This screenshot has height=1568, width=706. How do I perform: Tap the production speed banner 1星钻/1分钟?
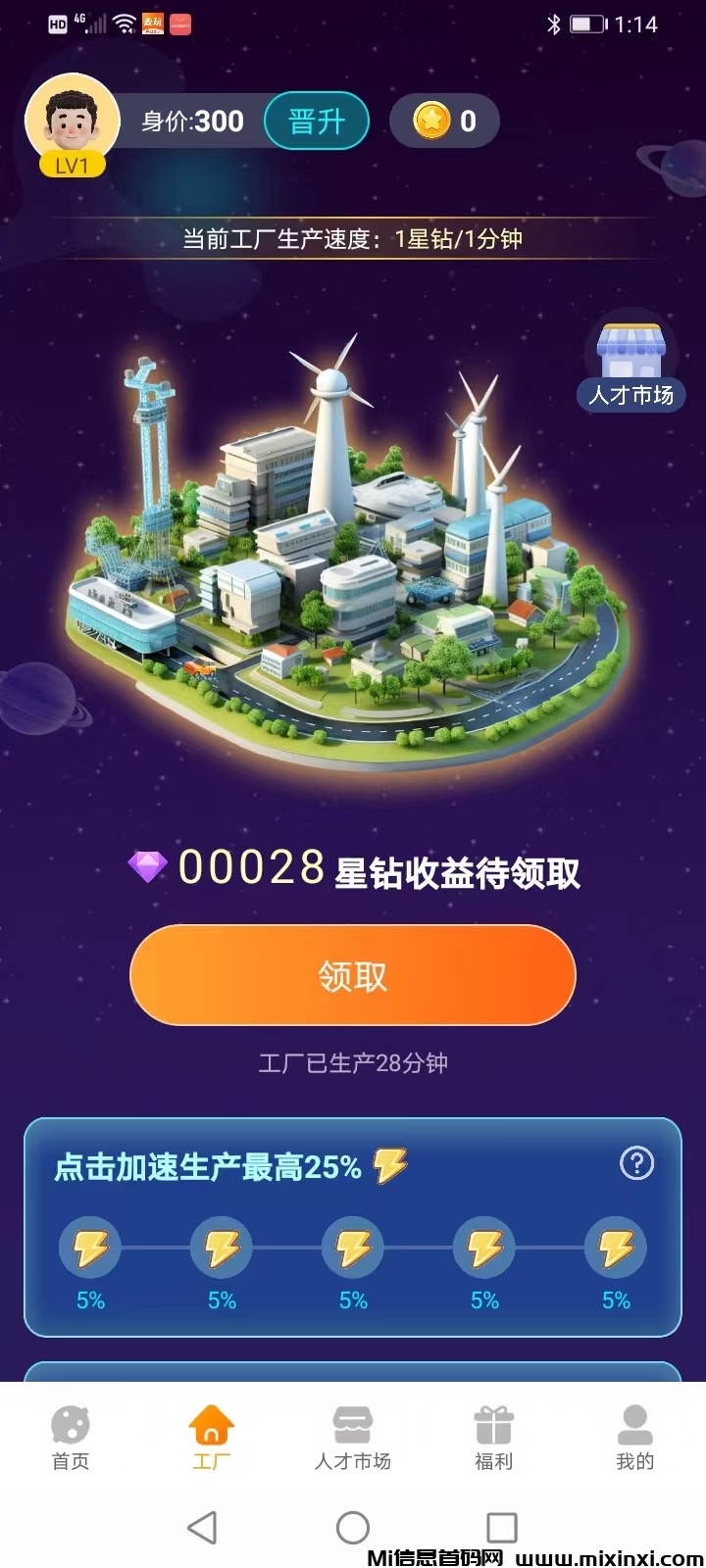tap(353, 237)
